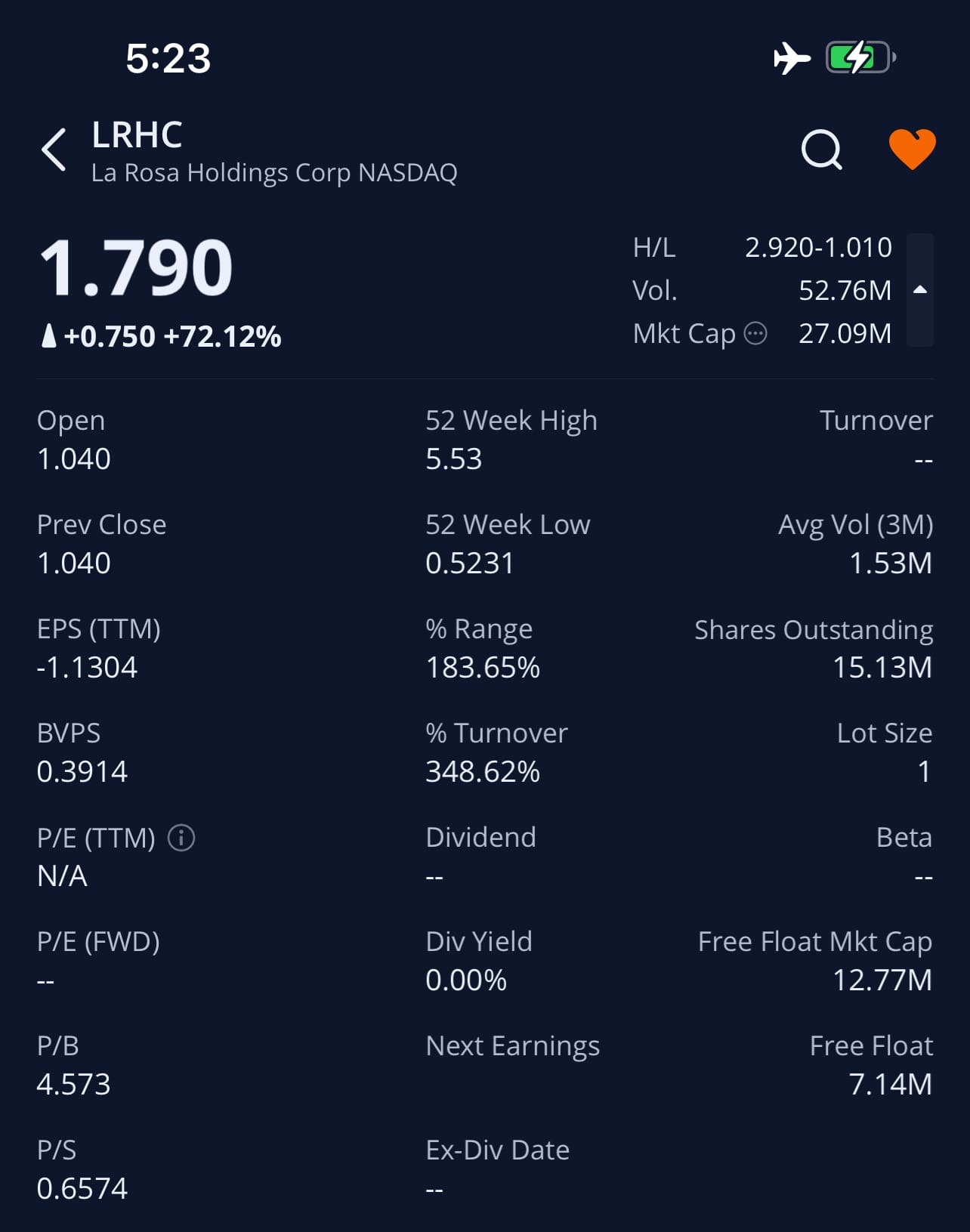Collapse the quote details with the up arrow
The height and width of the screenshot is (1232, 970).
(x=919, y=290)
